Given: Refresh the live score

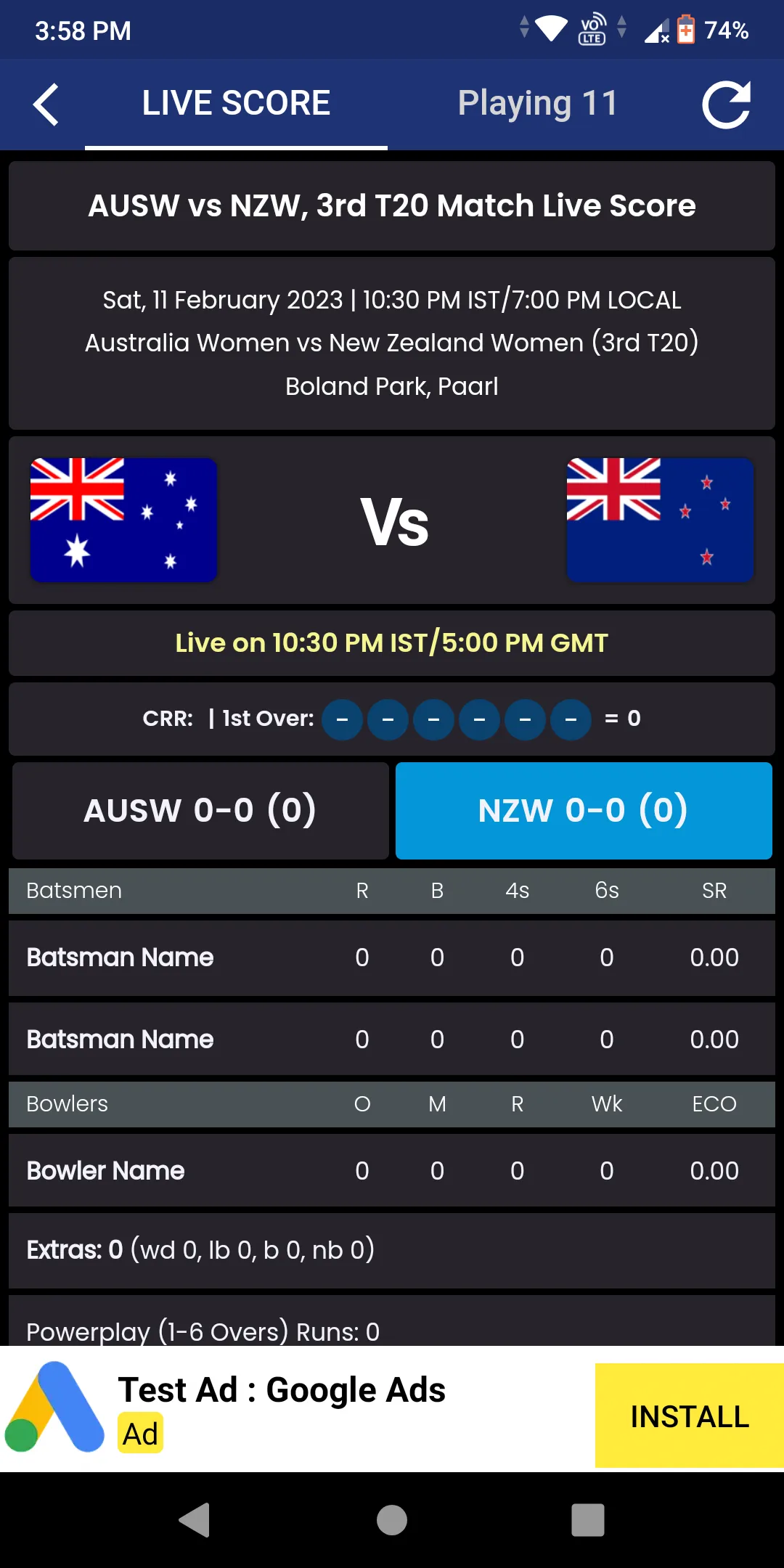Looking at the screenshot, I should coord(726,105).
